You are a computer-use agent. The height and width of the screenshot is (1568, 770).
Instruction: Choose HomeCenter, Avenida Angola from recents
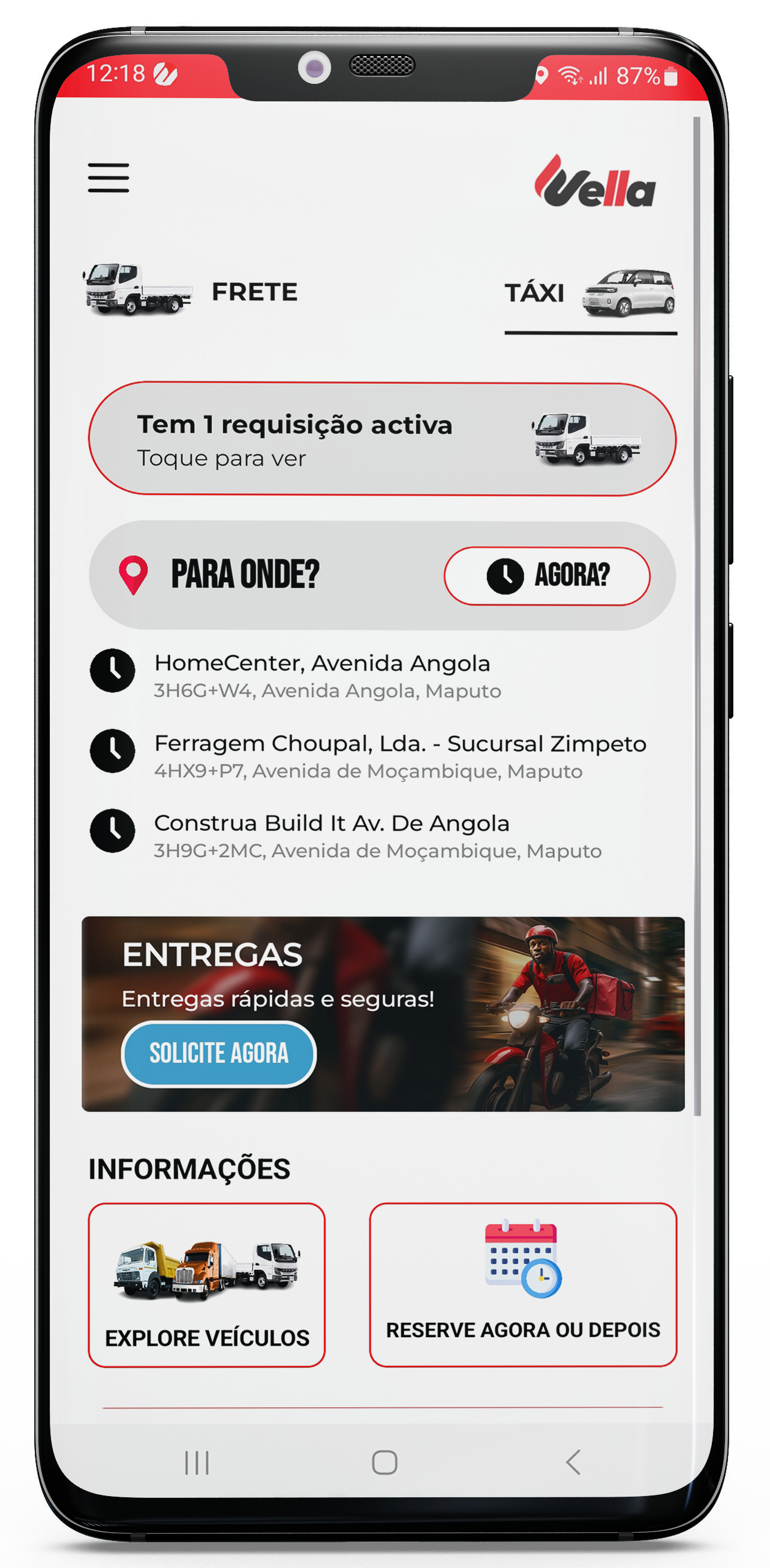321,674
